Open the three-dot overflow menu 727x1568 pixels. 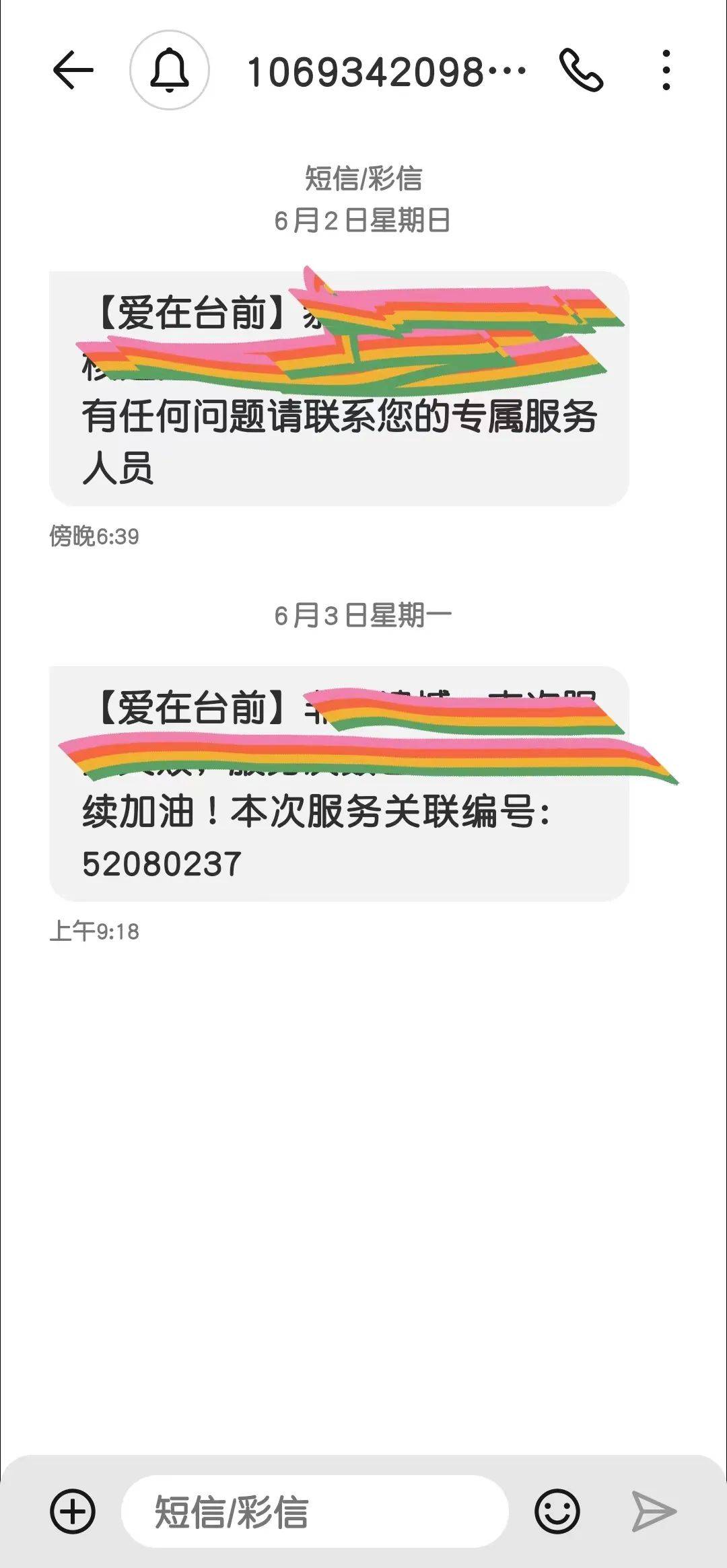[666, 70]
